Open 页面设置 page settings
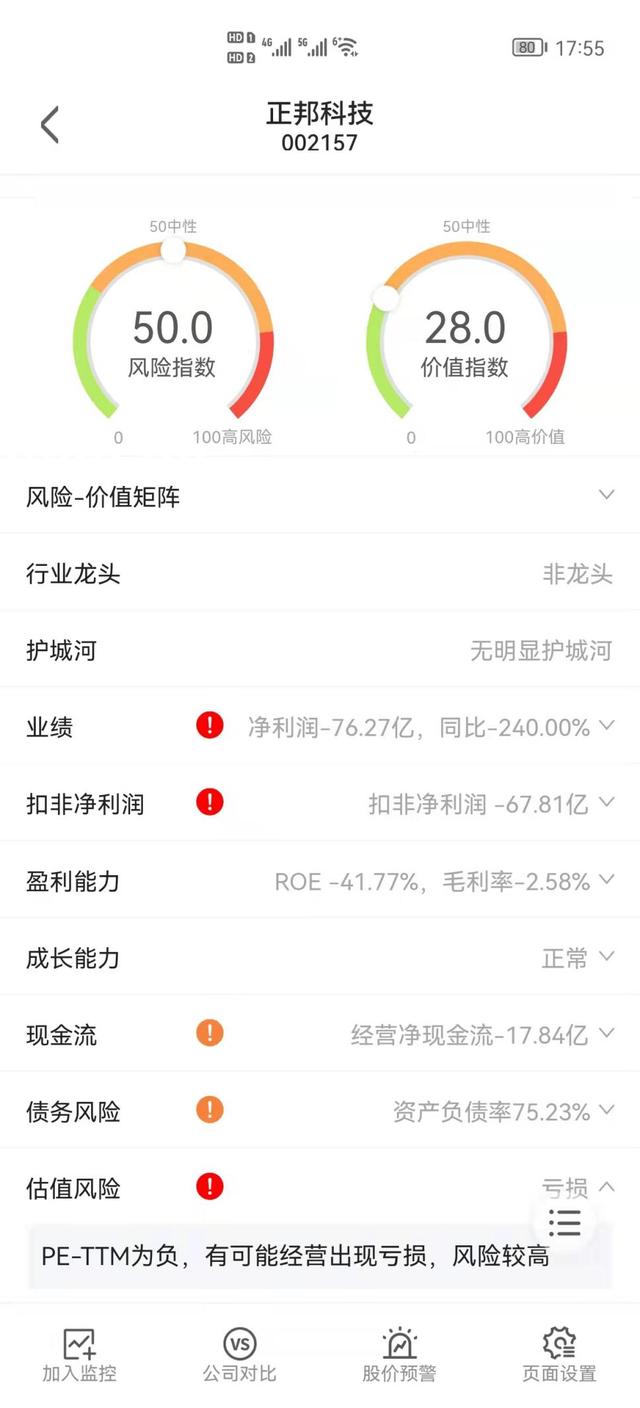This screenshot has width=640, height=1408. (559, 1355)
